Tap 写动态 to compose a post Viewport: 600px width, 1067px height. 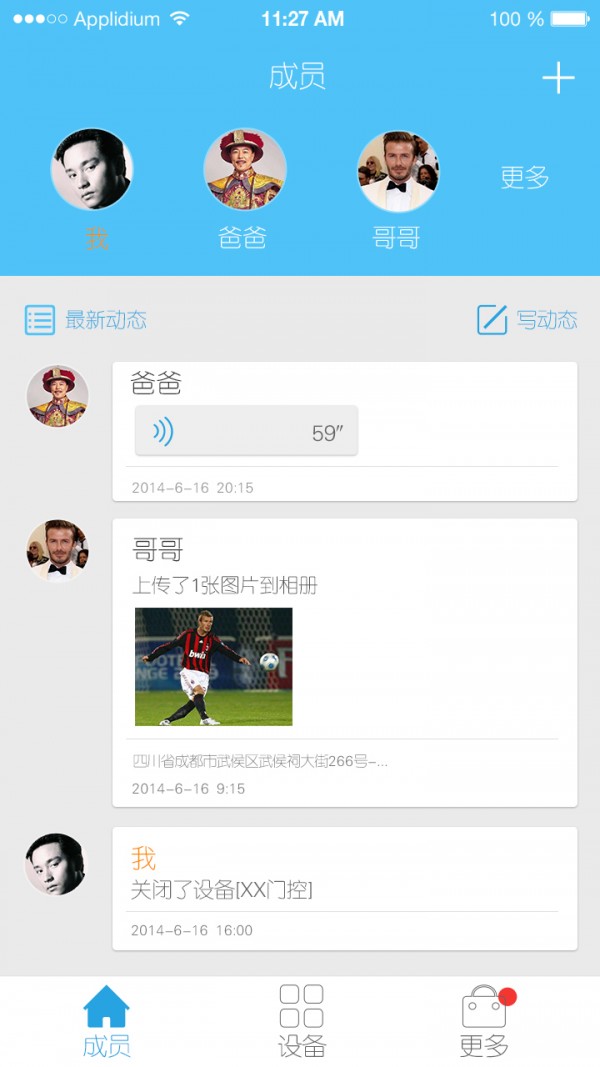pos(527,320)
